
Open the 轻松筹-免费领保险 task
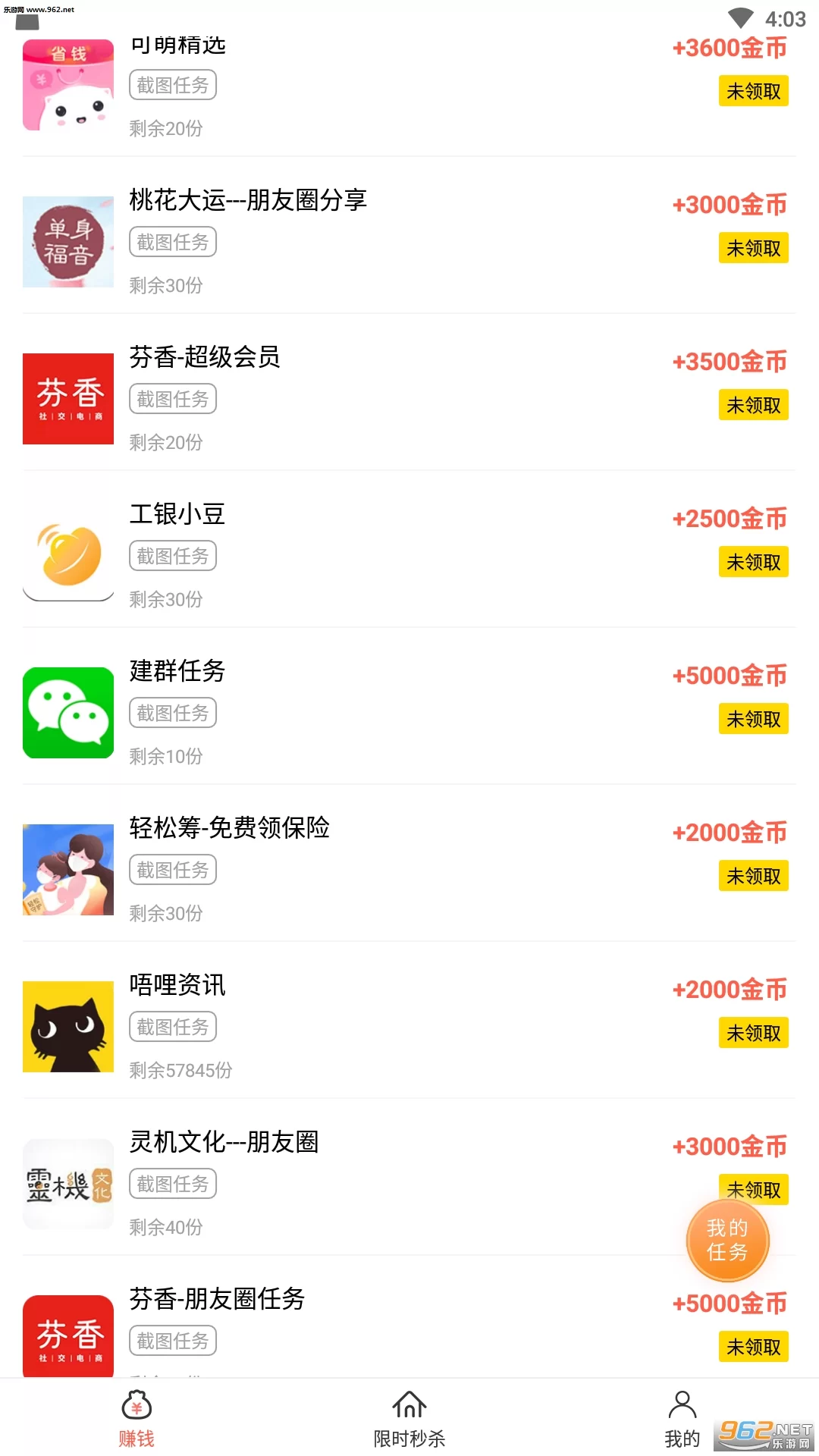(229, 829)
